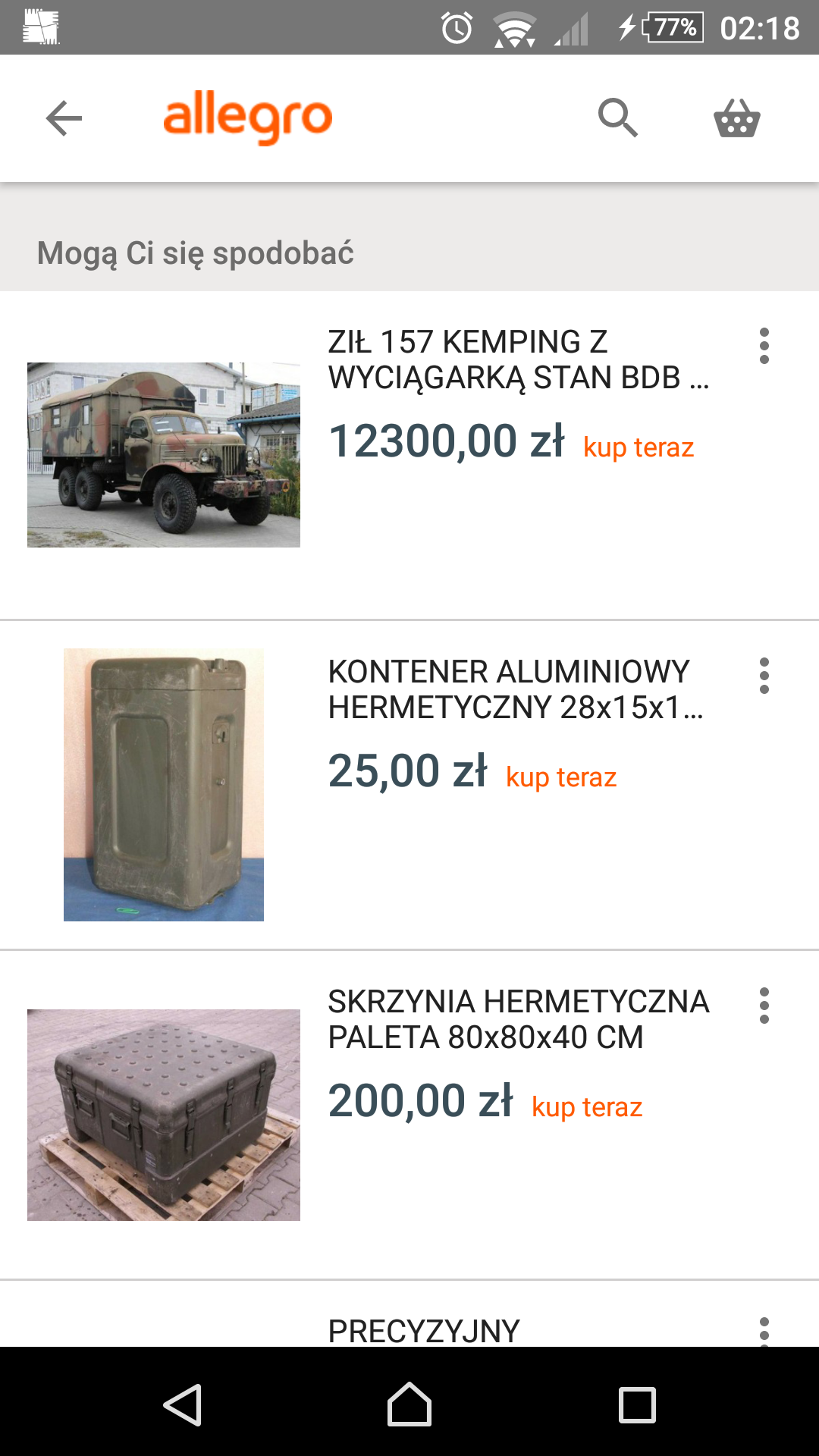Open options for ZIŁ 157 KEMPING
819x1456 pixels.
pos(764,346)
